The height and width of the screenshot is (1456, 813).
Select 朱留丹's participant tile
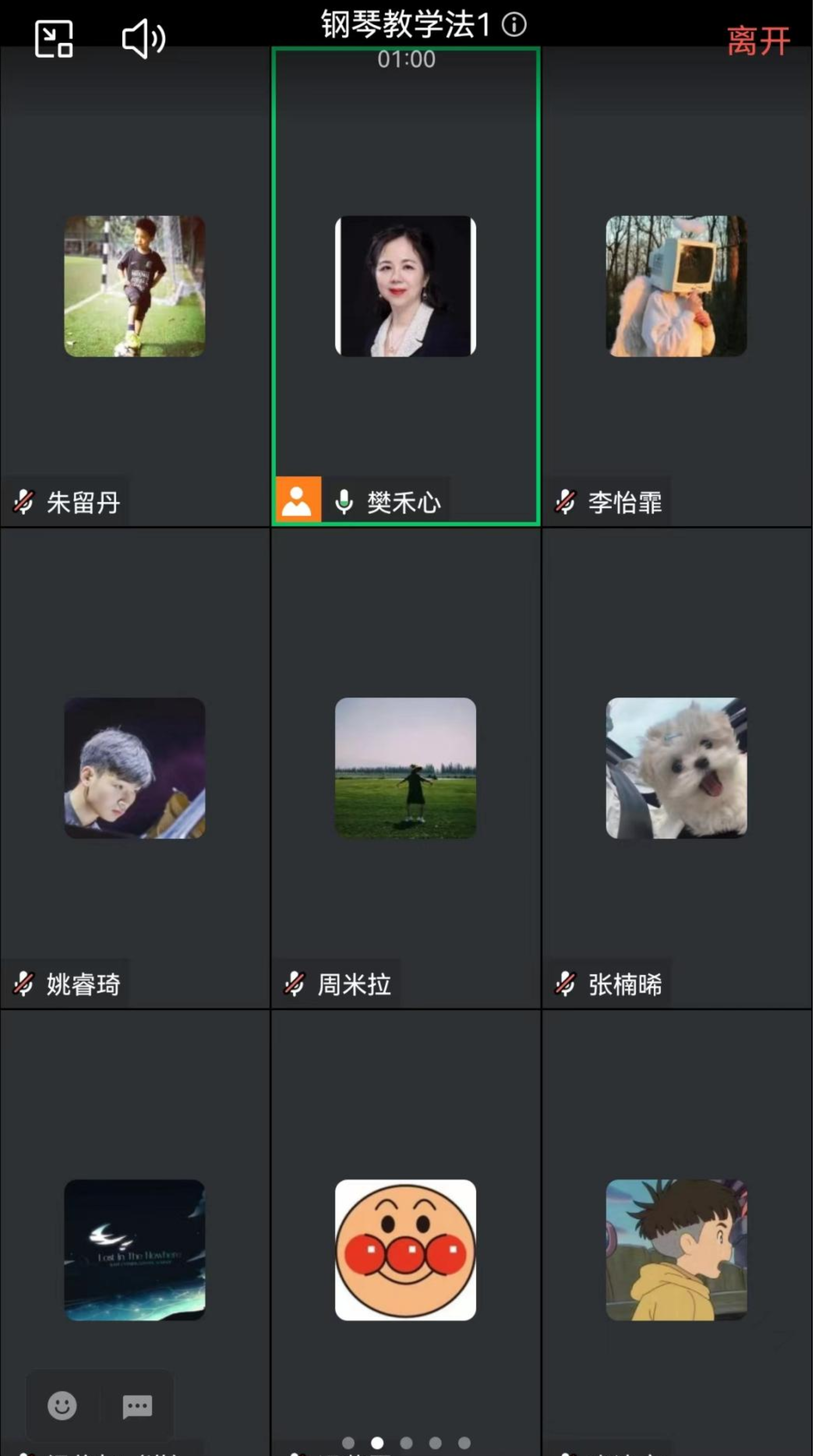[135, 286]
